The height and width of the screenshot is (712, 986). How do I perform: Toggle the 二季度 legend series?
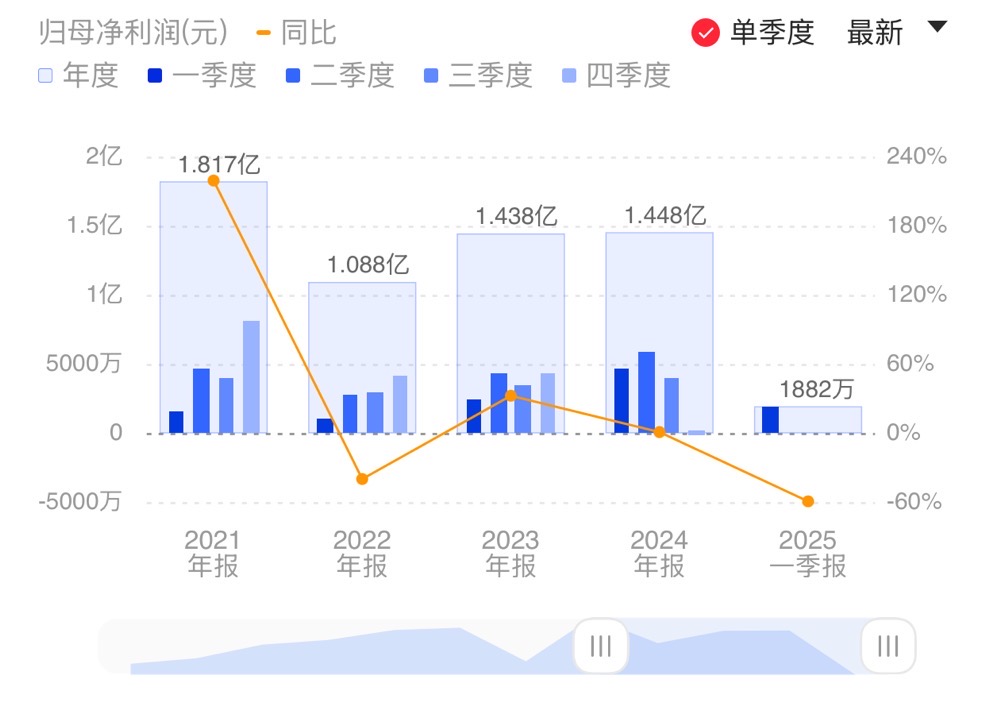pyautogui.click(x=339, y=76)
